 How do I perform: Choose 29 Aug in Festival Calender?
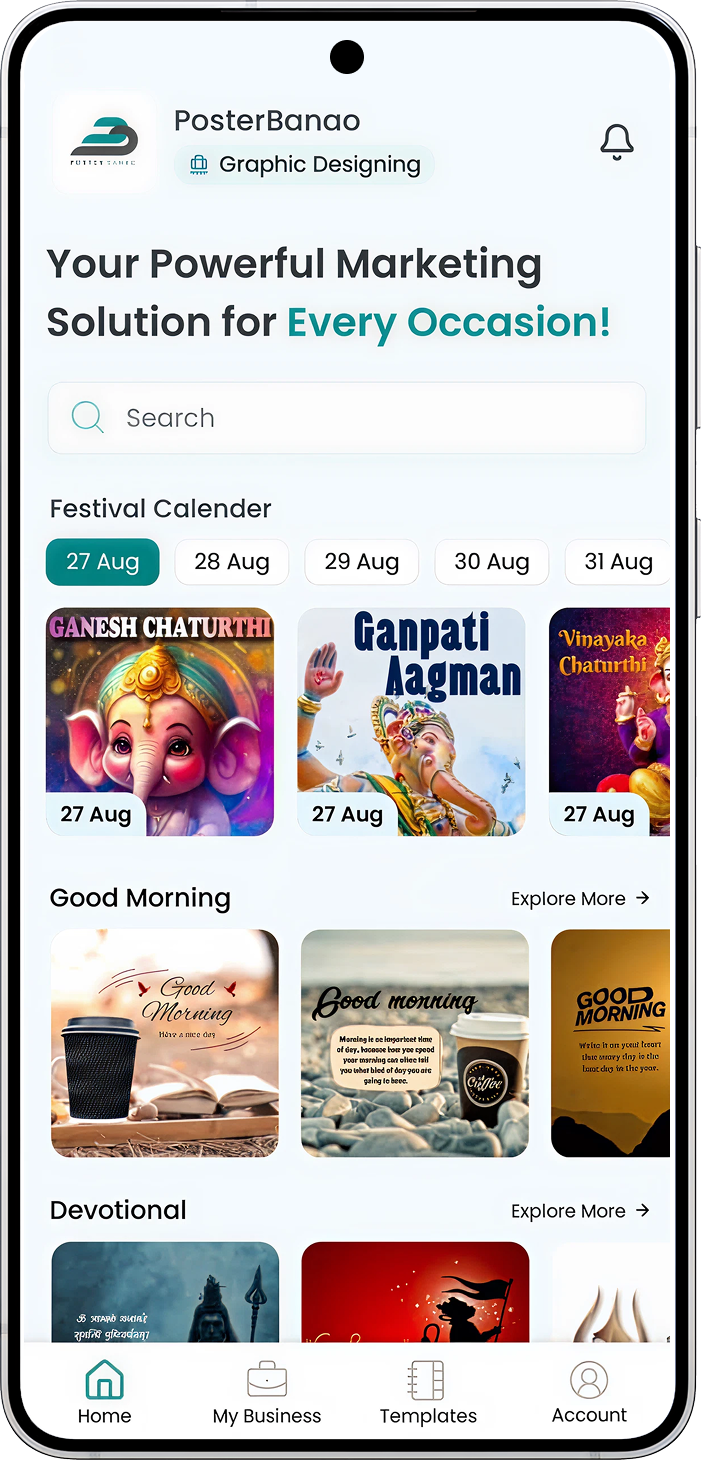pyautogui.click(x=361, y=562)
